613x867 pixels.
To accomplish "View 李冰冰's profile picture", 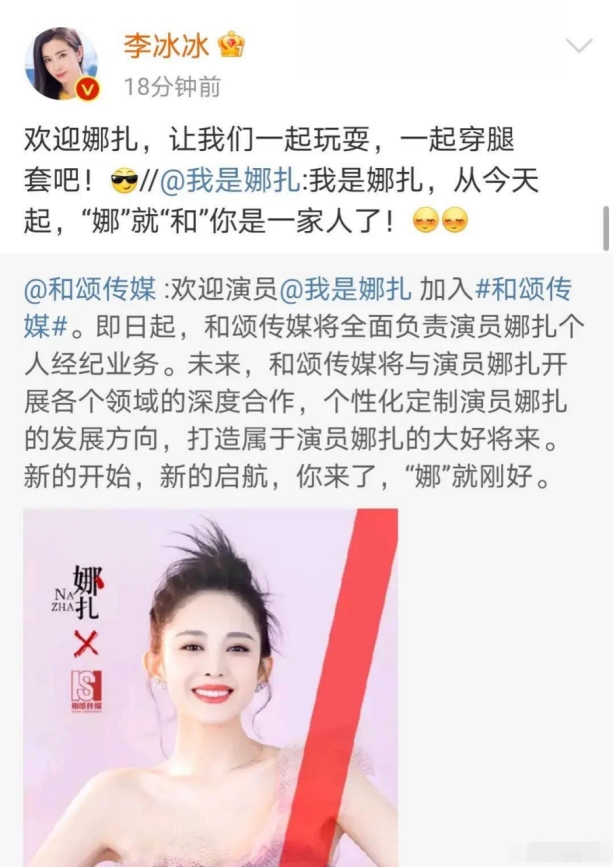I will click(61, 63).
